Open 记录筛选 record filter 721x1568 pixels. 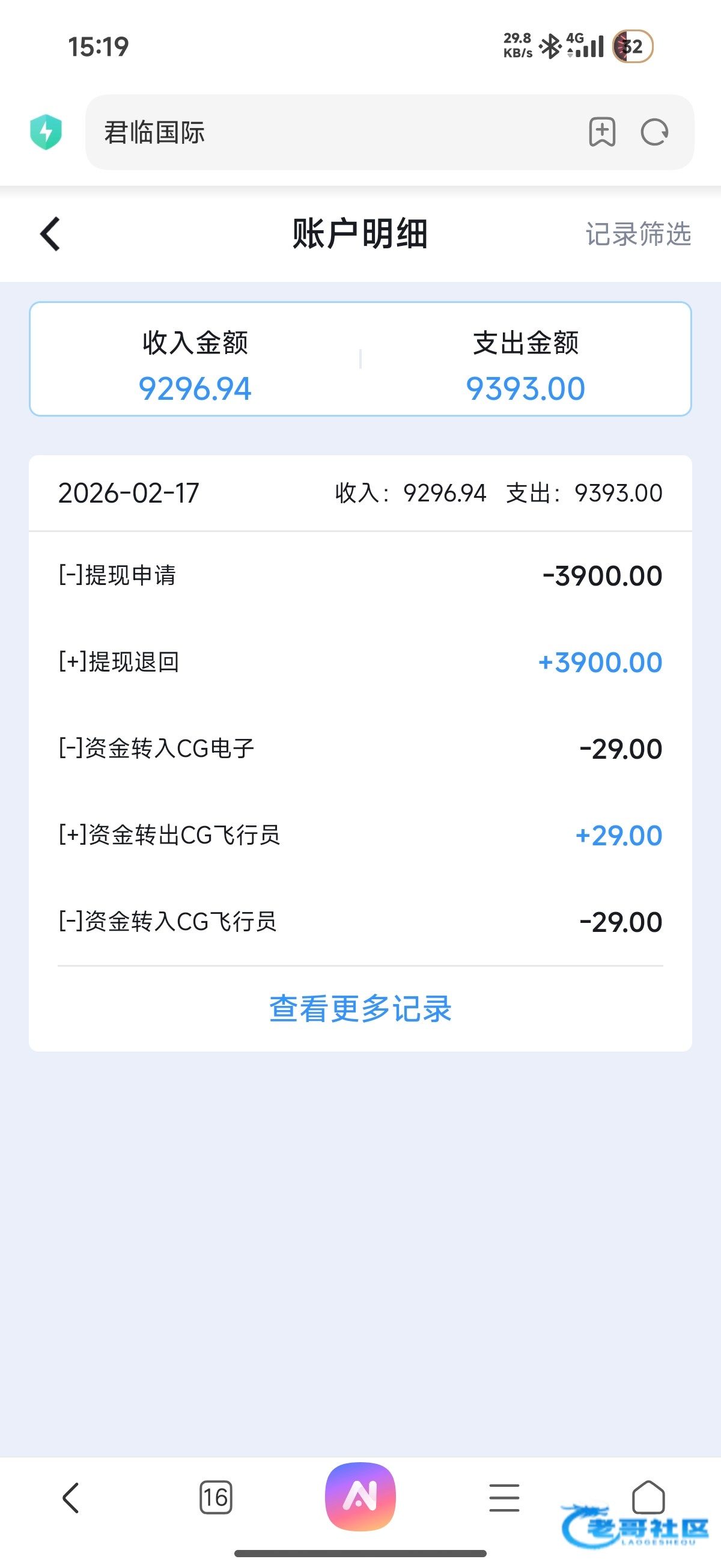pyautogui.click(x=637, y=234)
